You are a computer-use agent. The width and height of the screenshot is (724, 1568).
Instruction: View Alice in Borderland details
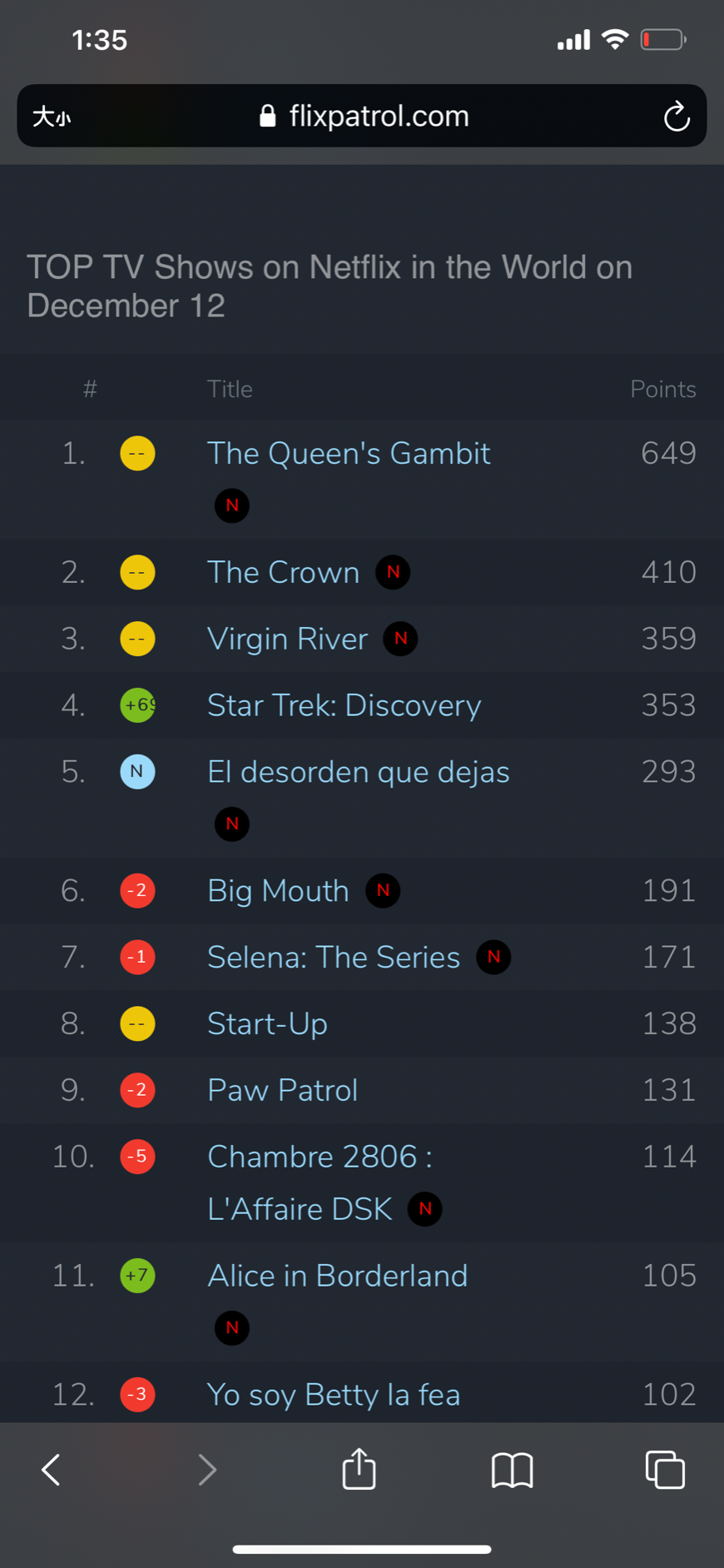[337, 1277]
